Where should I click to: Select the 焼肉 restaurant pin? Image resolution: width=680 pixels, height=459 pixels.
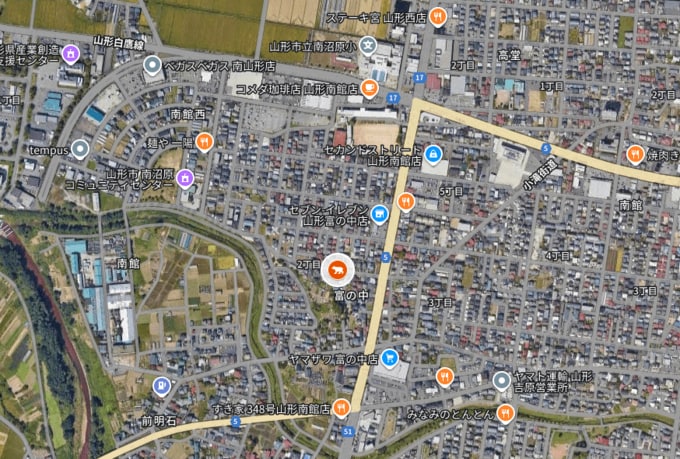point(635,153)
